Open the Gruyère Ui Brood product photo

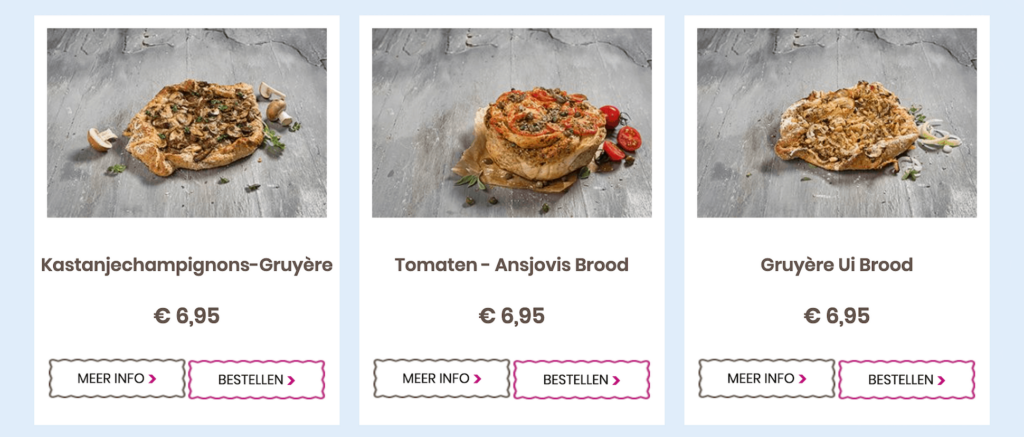click(x=837, y=123)
